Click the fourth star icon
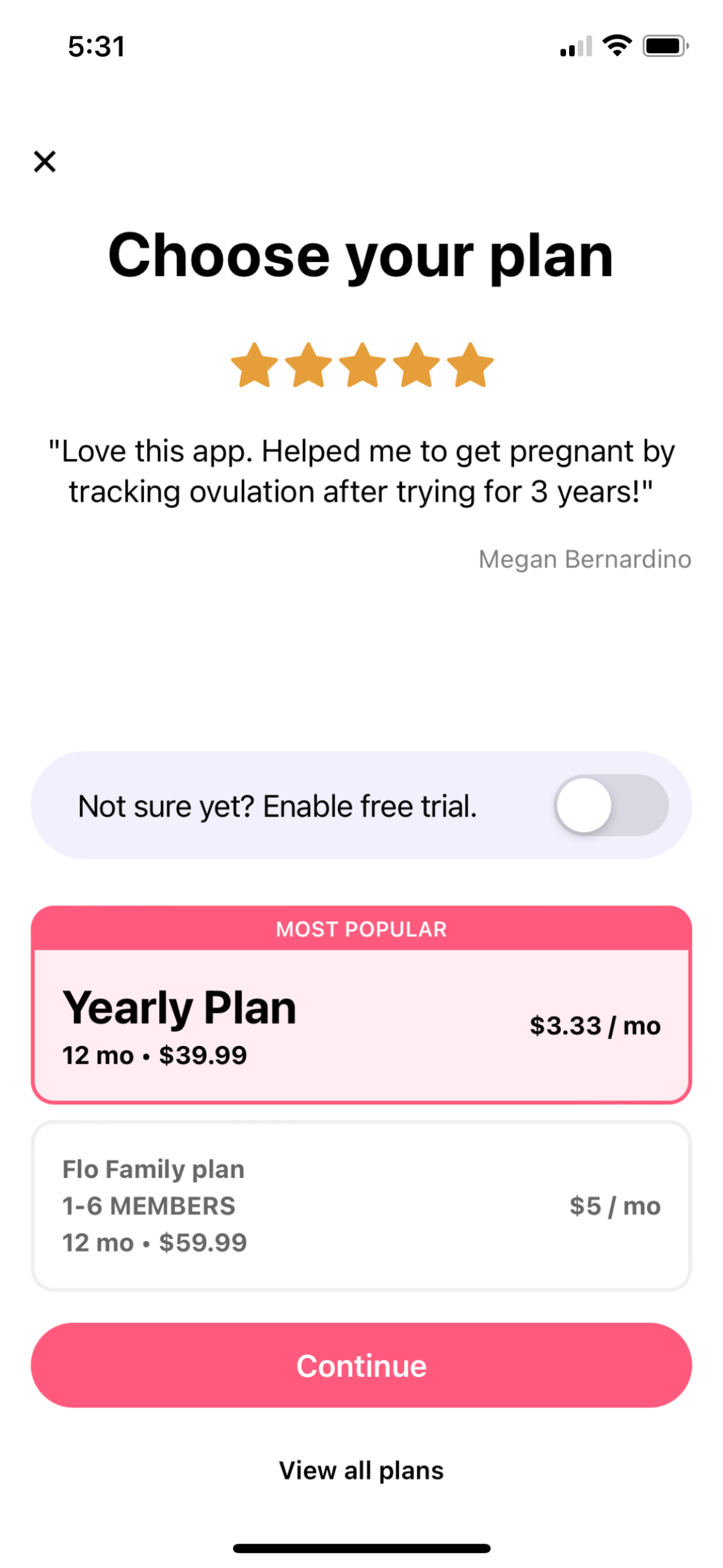Image resolution: width=723 pixels, height=1568 pixels. (415, 364)
